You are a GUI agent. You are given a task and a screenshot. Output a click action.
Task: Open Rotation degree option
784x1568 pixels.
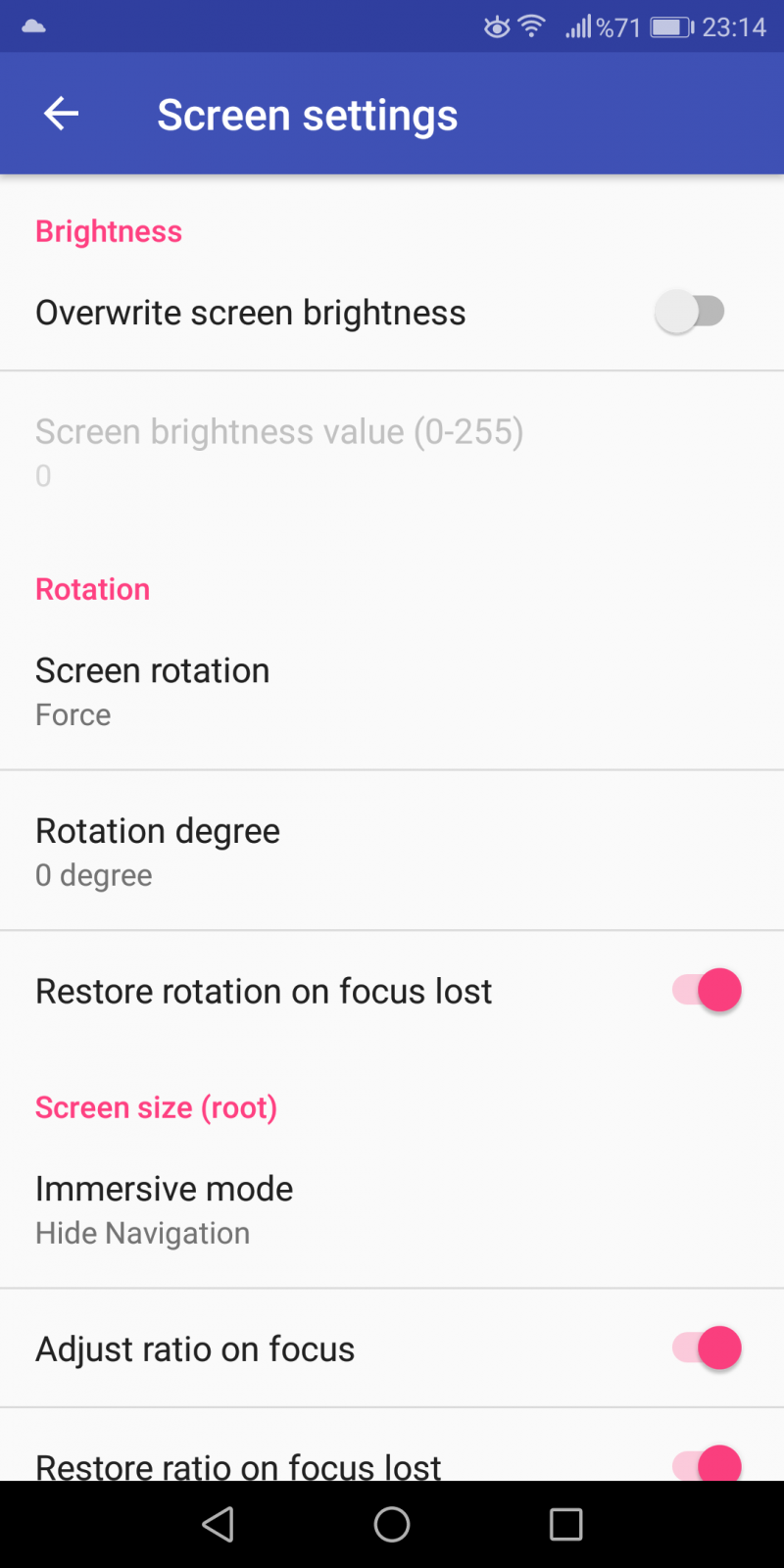[x=392, y=851]
